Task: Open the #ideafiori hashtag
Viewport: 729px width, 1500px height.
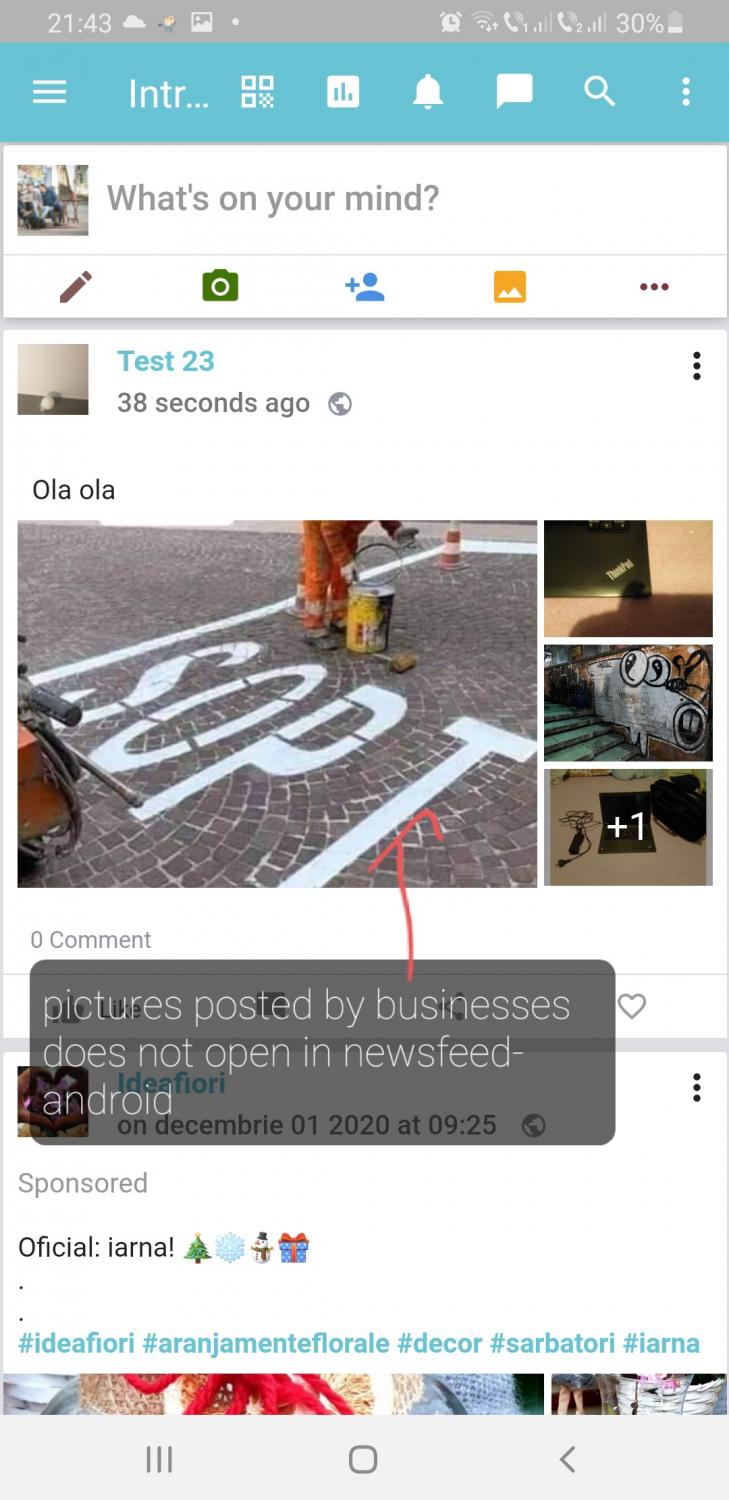Action: pyautogui.click(x=76, y=1343)
